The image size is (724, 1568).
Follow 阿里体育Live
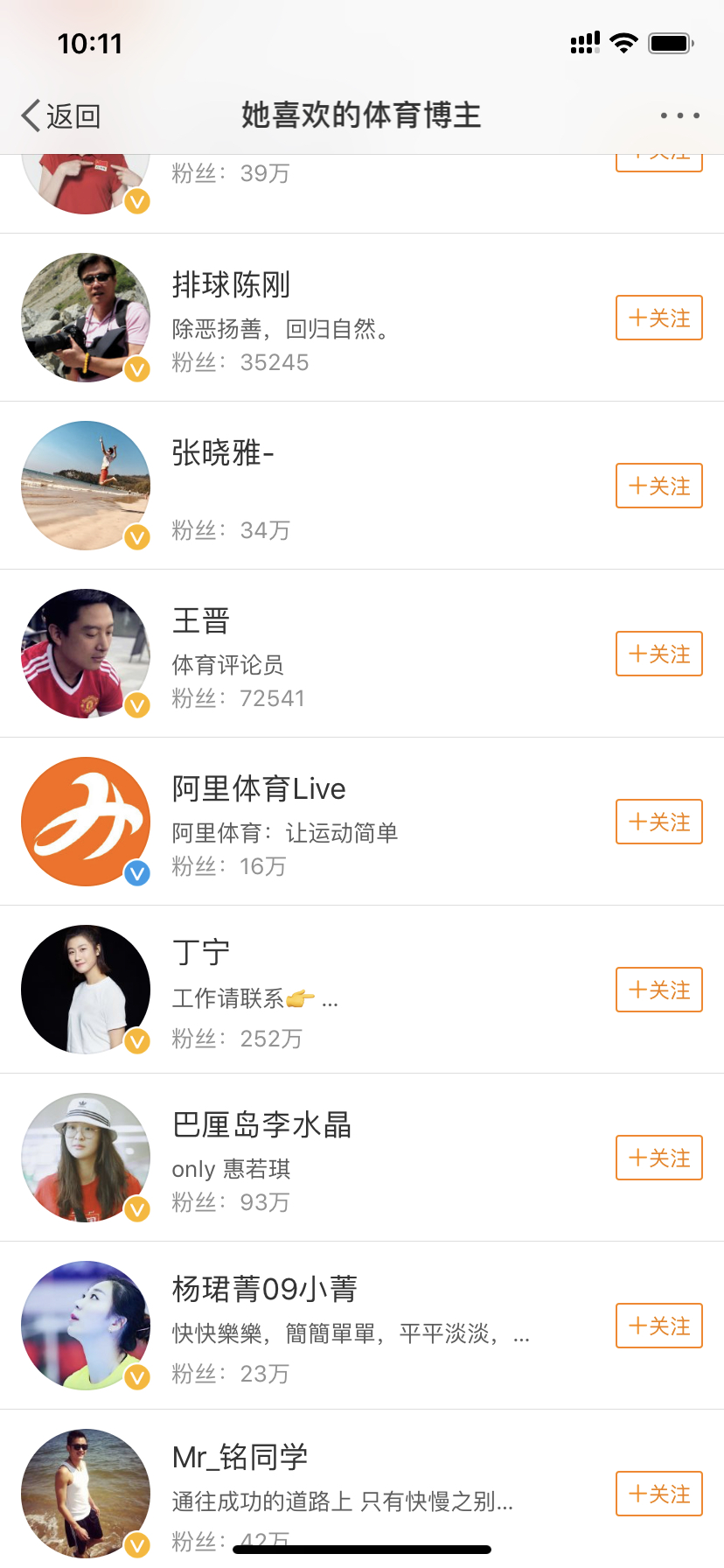[659, 822]
